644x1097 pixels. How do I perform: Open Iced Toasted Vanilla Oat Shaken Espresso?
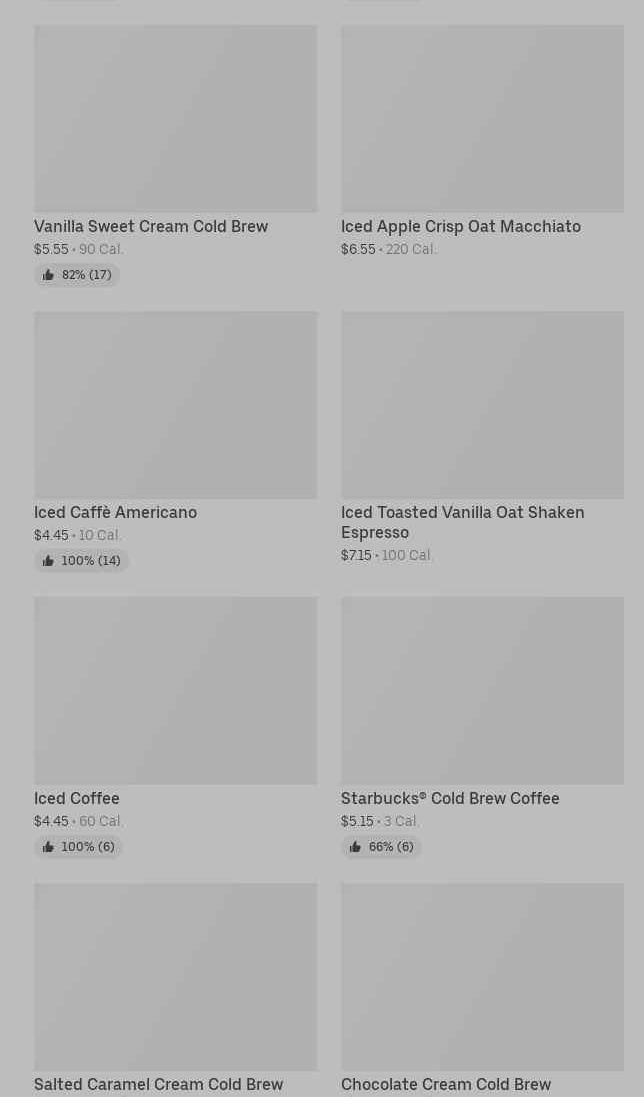click(x=482, y=438)
